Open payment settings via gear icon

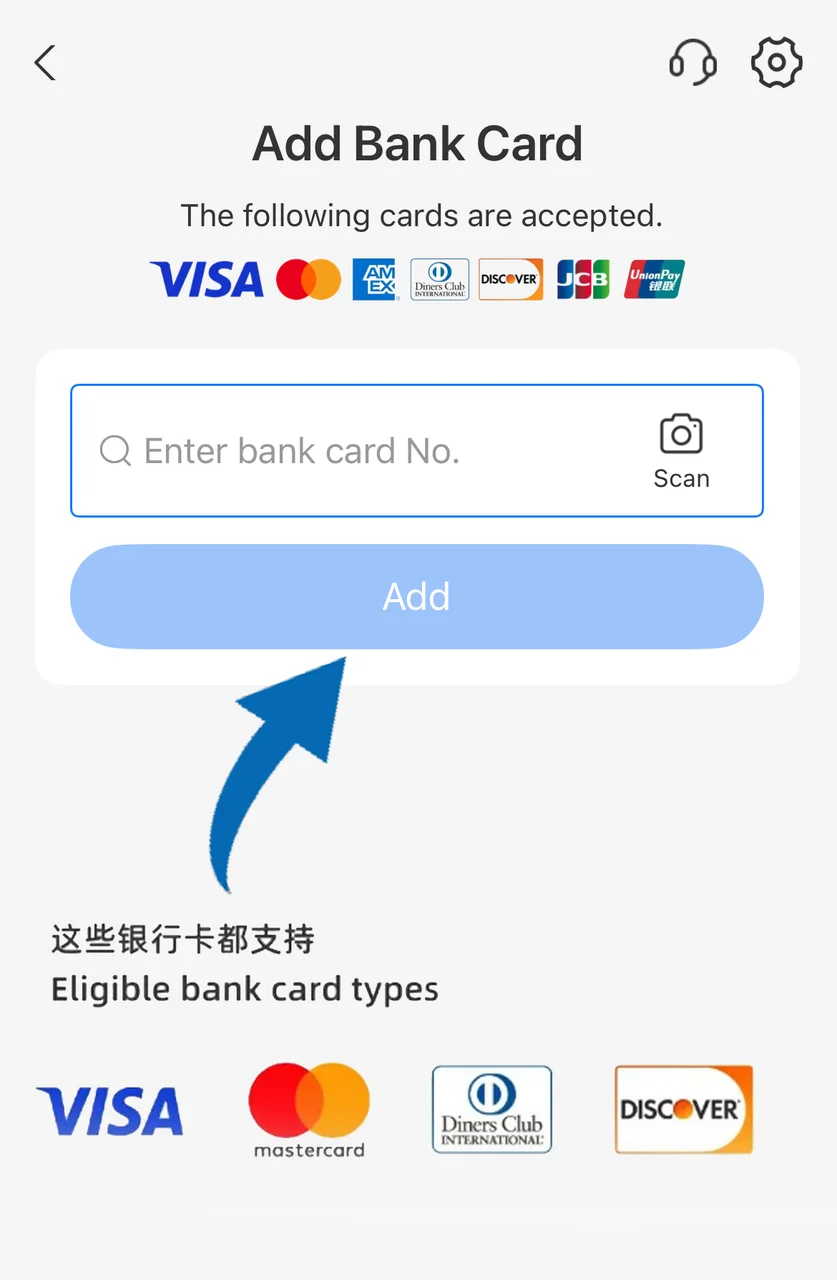click(776, 62)
